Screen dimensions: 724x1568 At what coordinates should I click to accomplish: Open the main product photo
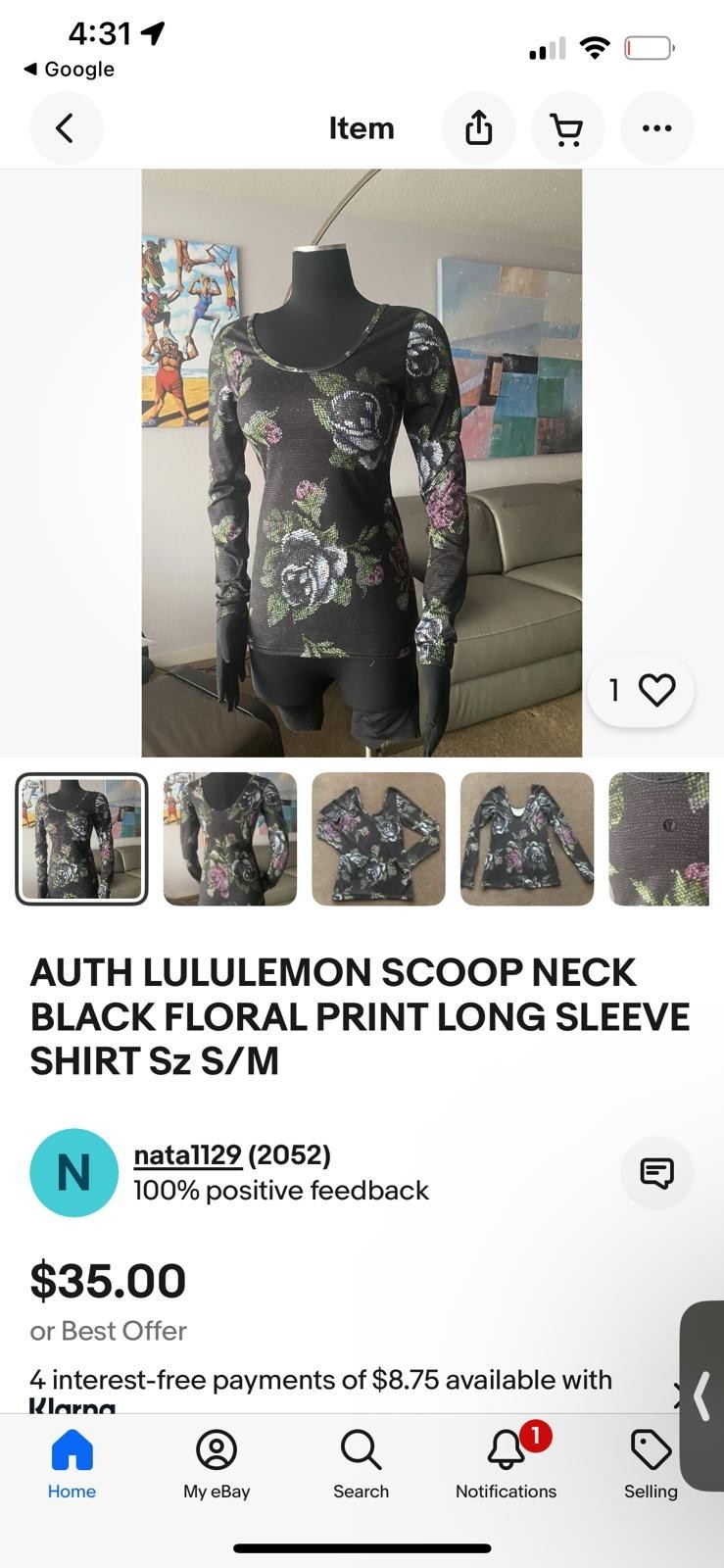362,463
